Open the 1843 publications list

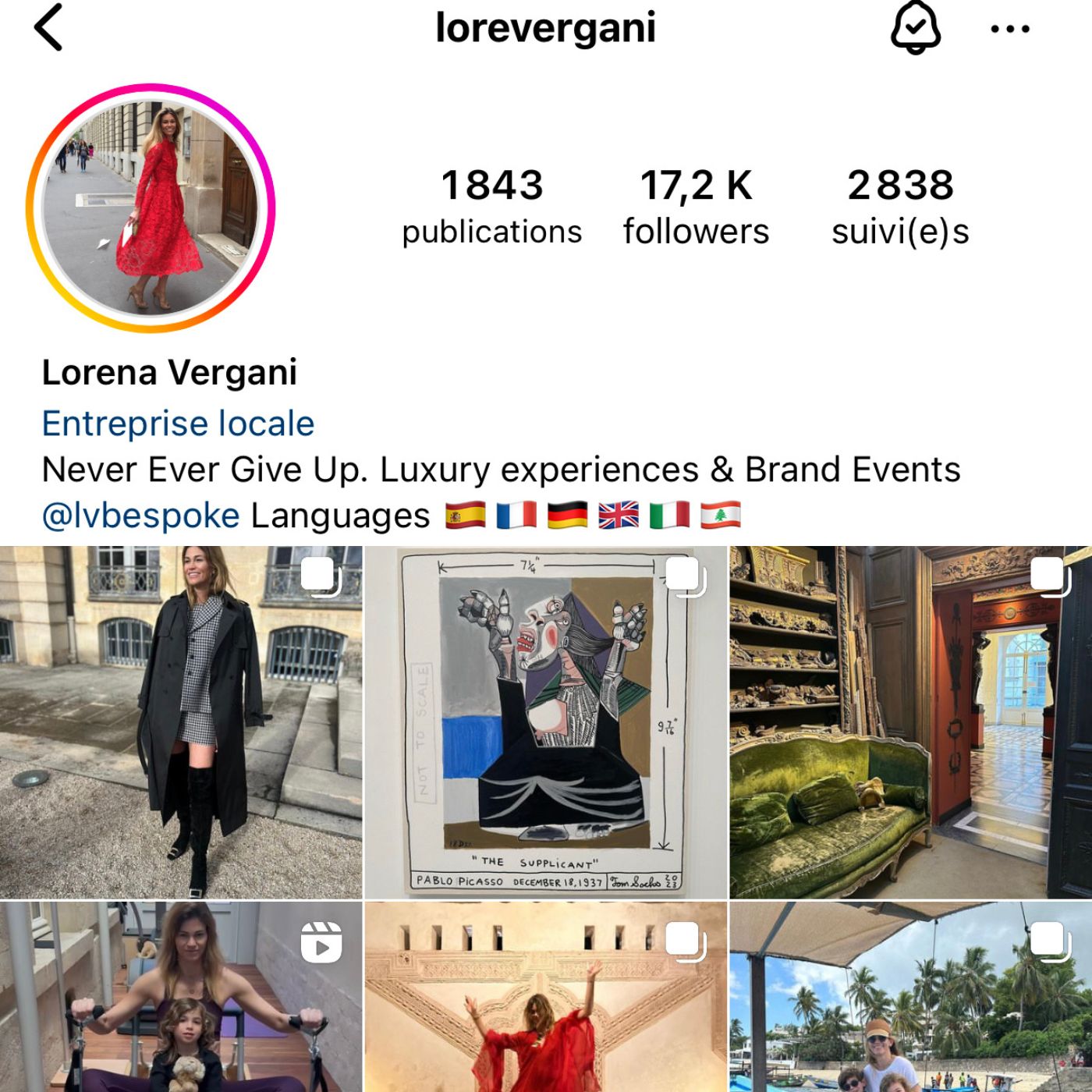(491, 207)
